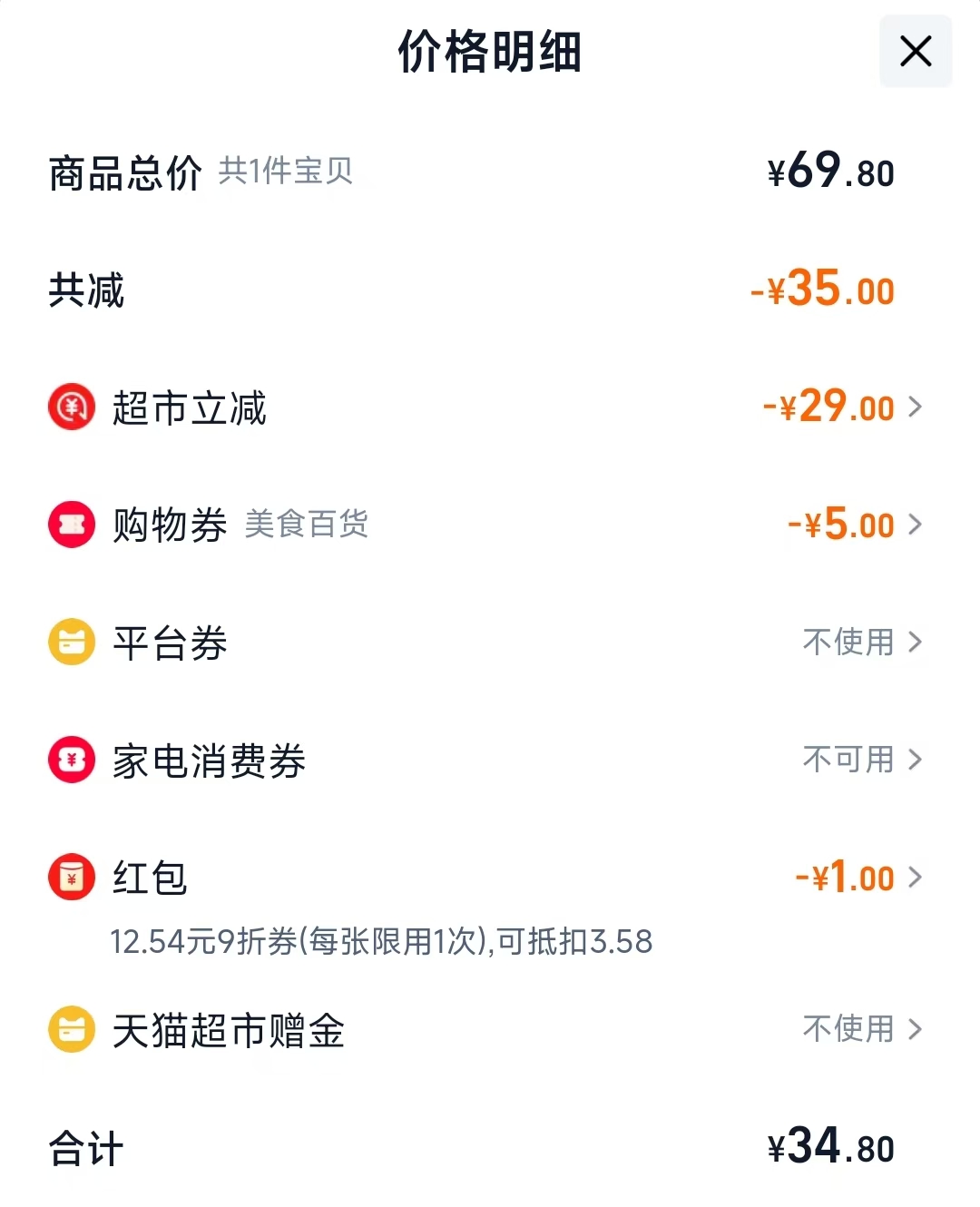980x1207 pixels.
Task: Click the 购物券 red ticket icon
Action: click(71, 525)
